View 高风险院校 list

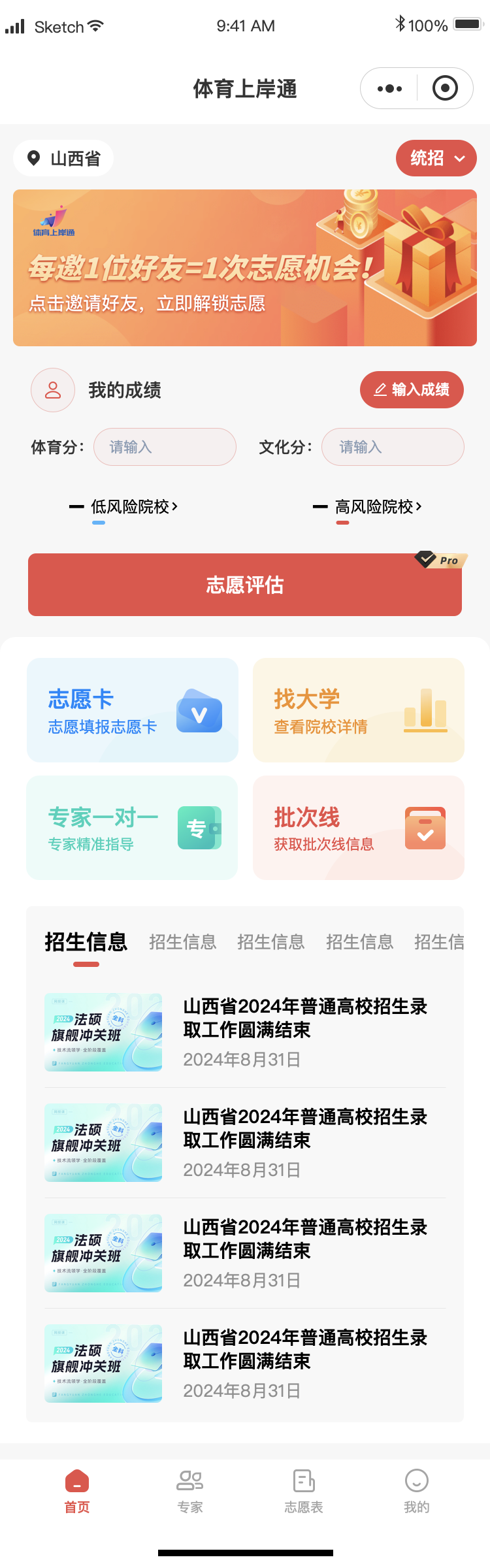tap(378, 507)
